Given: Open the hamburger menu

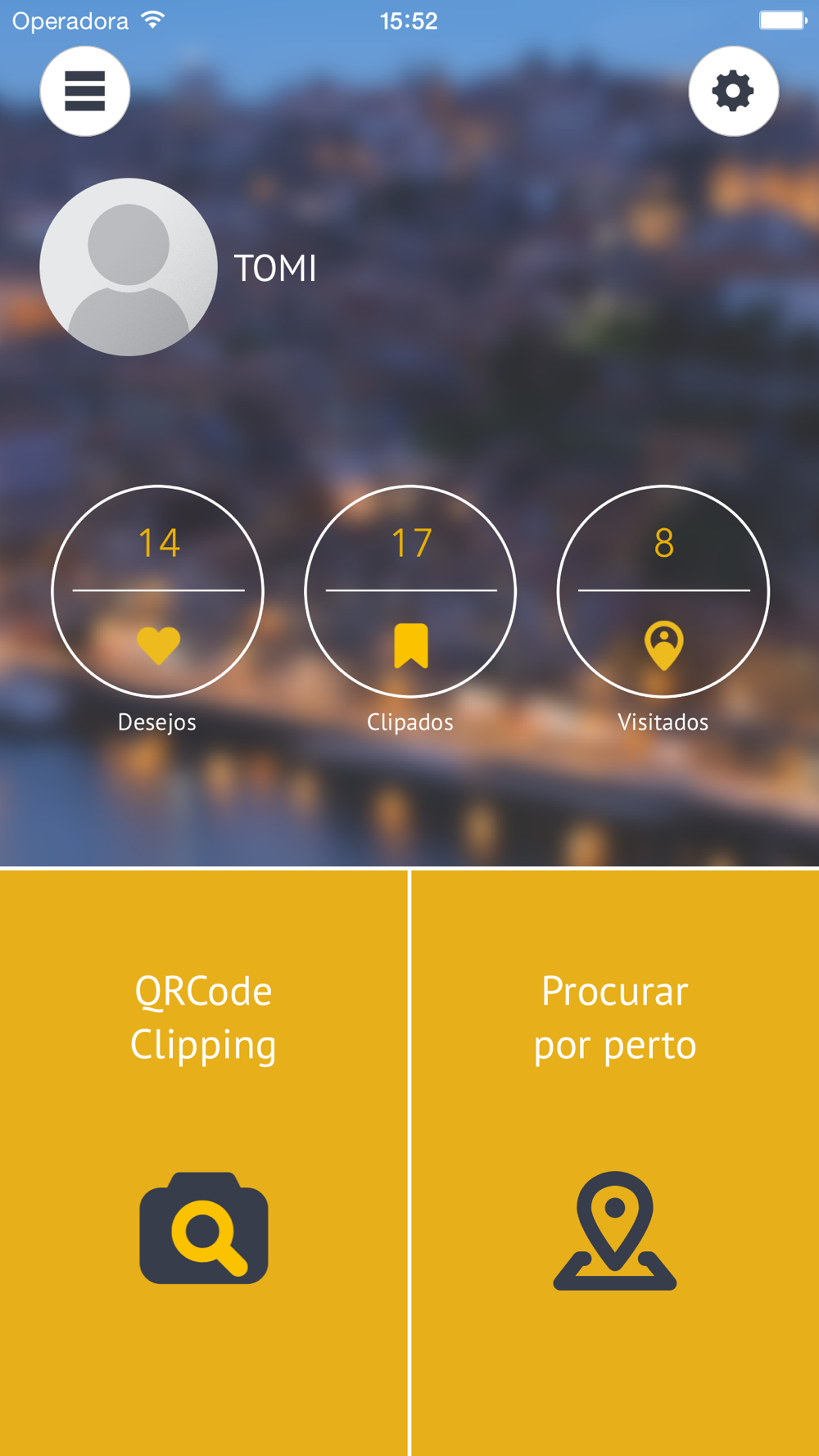Looking at the screenshot, I should click(x=85, y=91).
